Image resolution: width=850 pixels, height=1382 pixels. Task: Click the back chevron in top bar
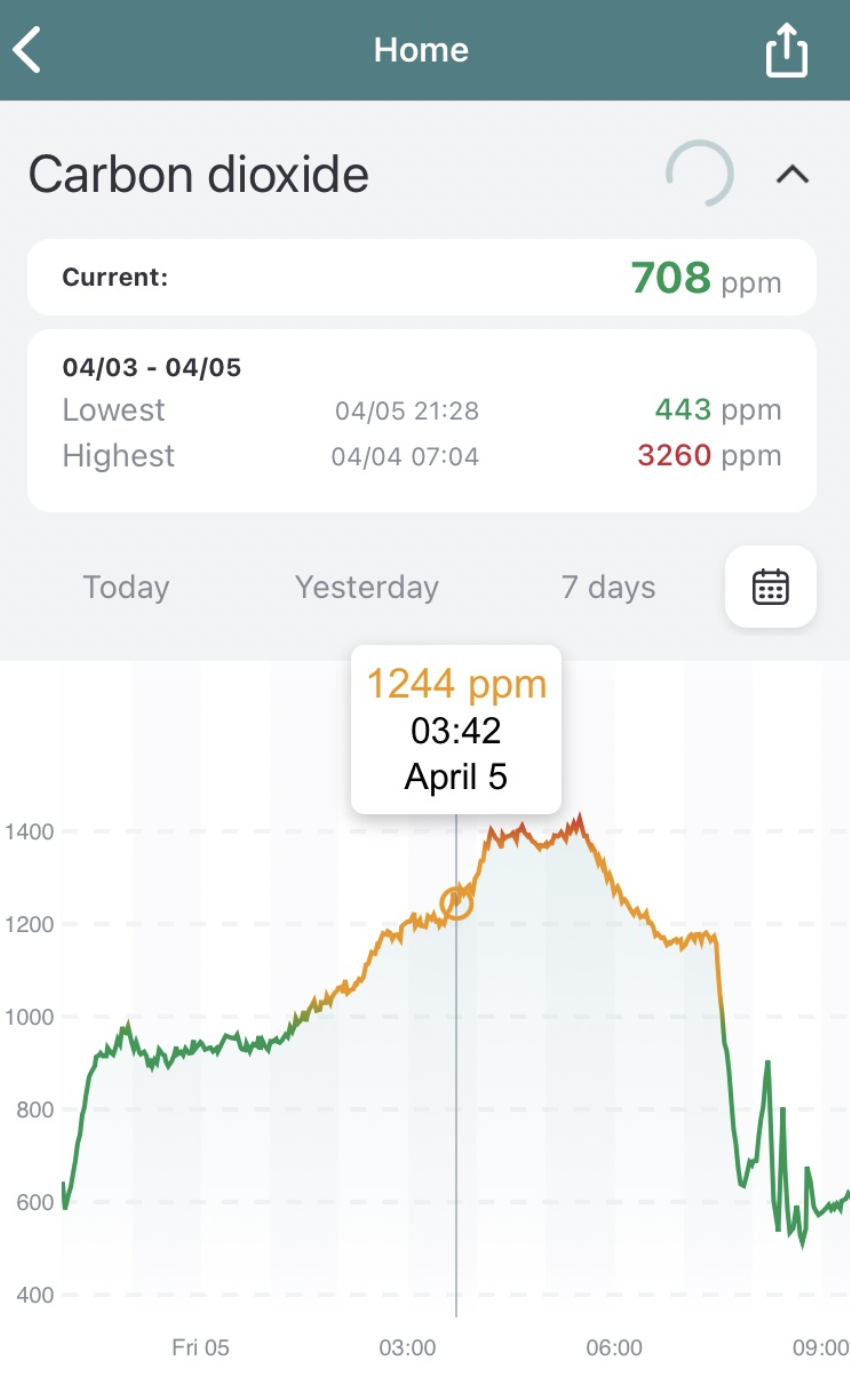tap(27, 49)
